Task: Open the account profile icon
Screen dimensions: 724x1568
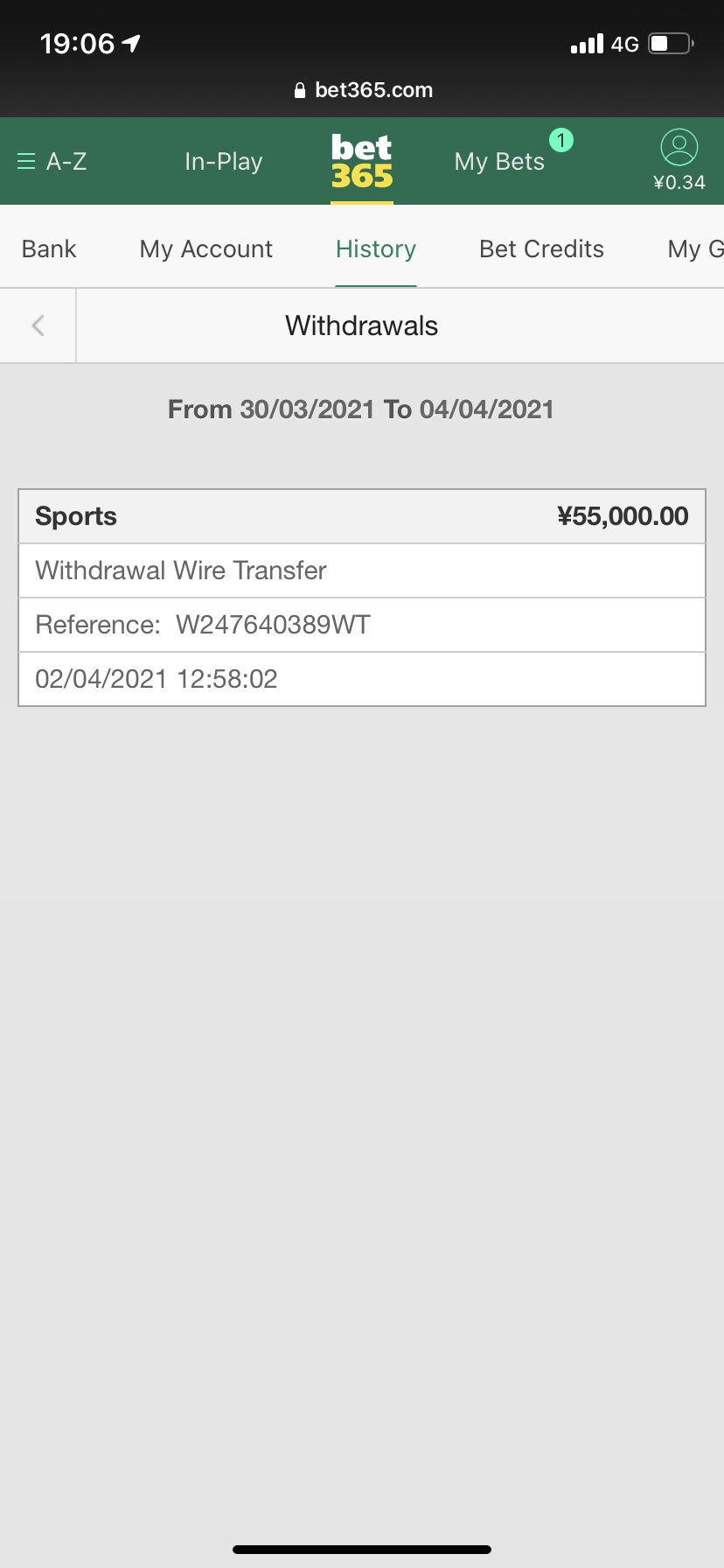Action: tap(679, 149)
